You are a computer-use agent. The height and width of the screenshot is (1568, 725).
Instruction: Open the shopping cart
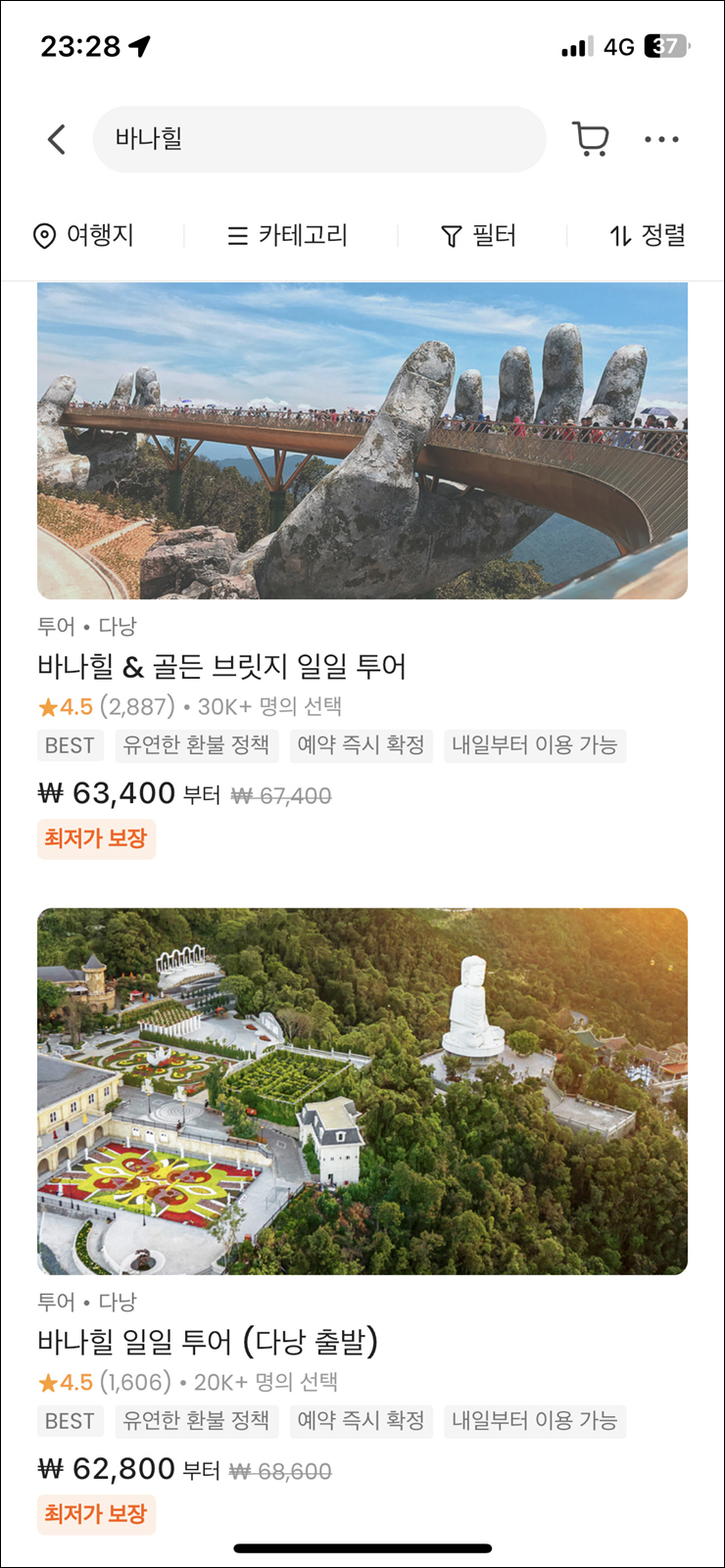coord(590,139)
